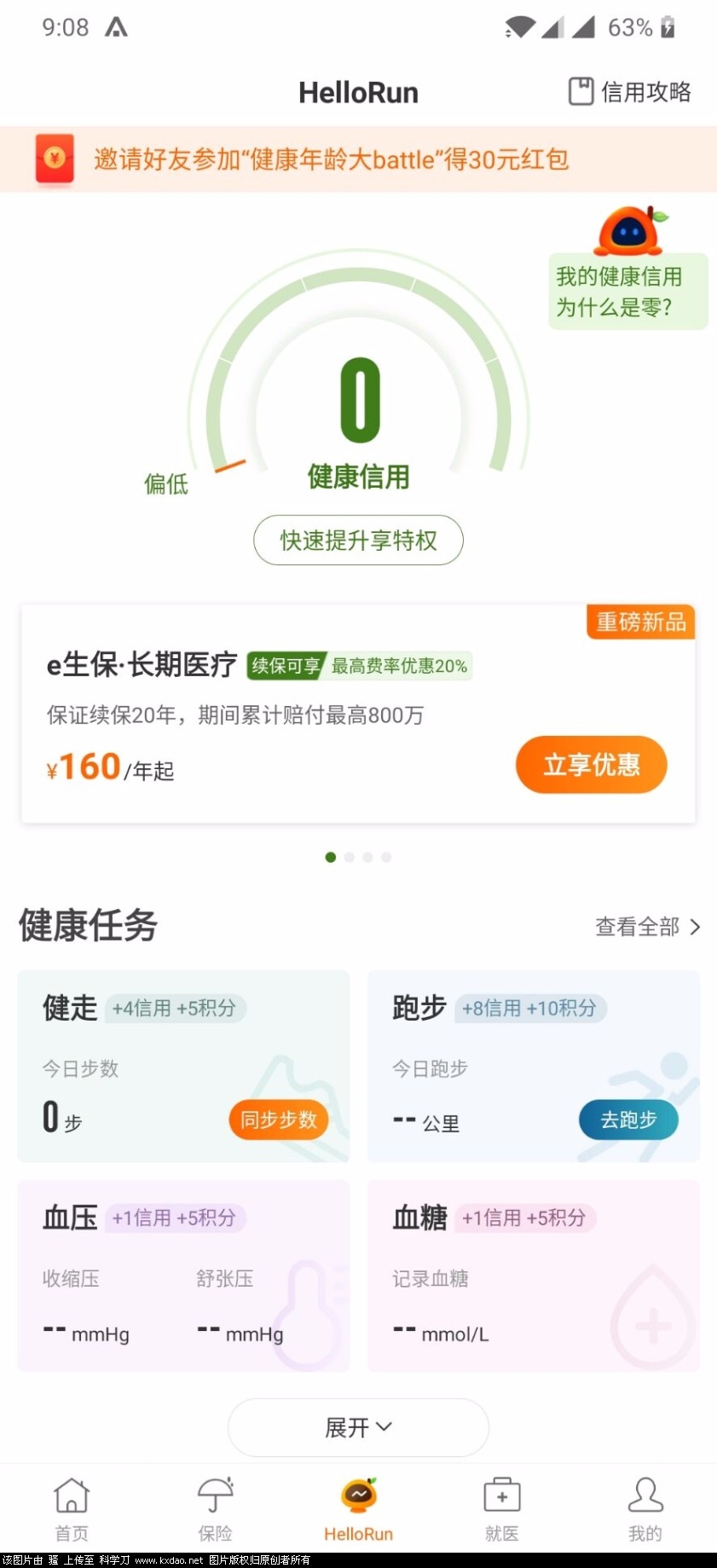The height and width of the screenshot is (1568, 717).
Task: Open the 30元红包 invite banner
Action: tap(331, 159)
